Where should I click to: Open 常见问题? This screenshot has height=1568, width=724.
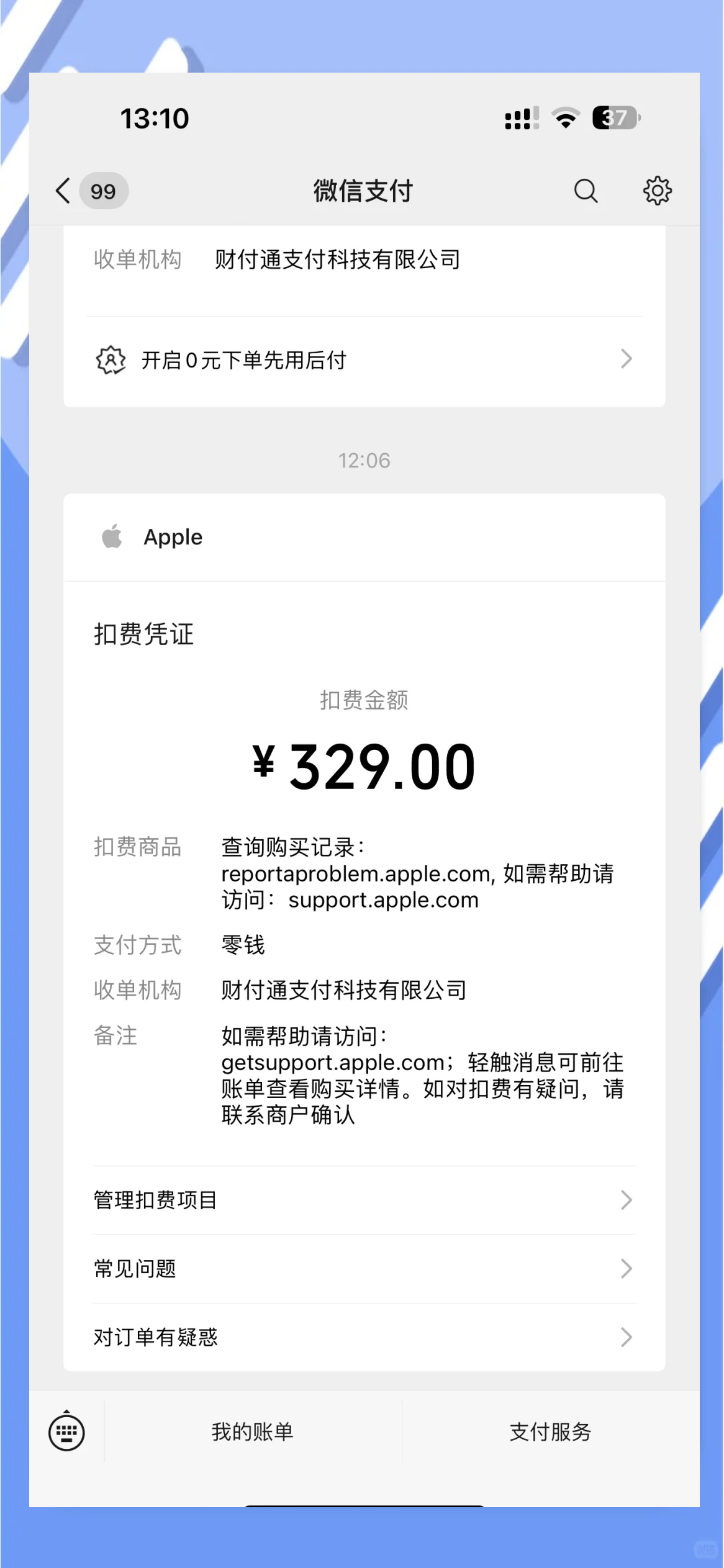click(364, 1268)
